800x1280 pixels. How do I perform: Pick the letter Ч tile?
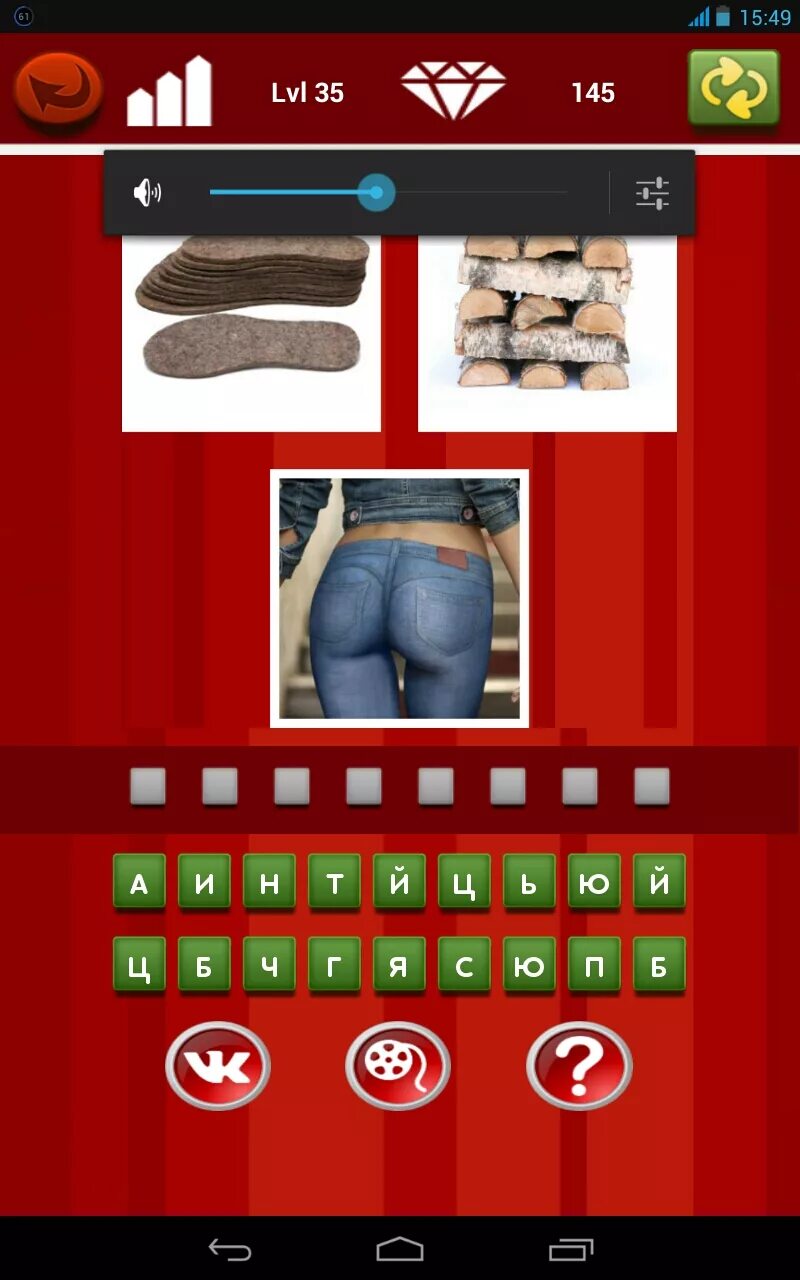pyautogui.click(x=269, y=965)
